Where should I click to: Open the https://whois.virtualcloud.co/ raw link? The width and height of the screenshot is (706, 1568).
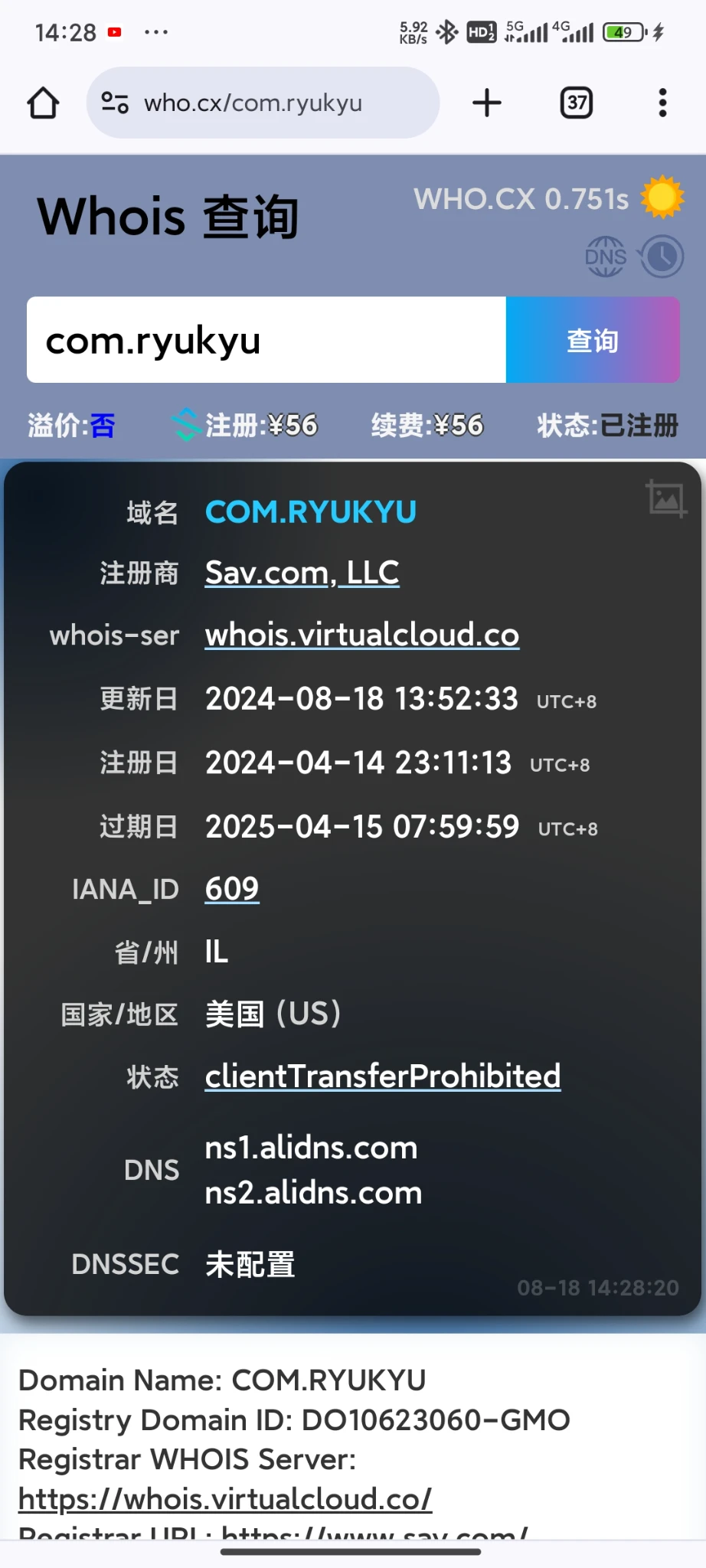tap(225, 1499)
